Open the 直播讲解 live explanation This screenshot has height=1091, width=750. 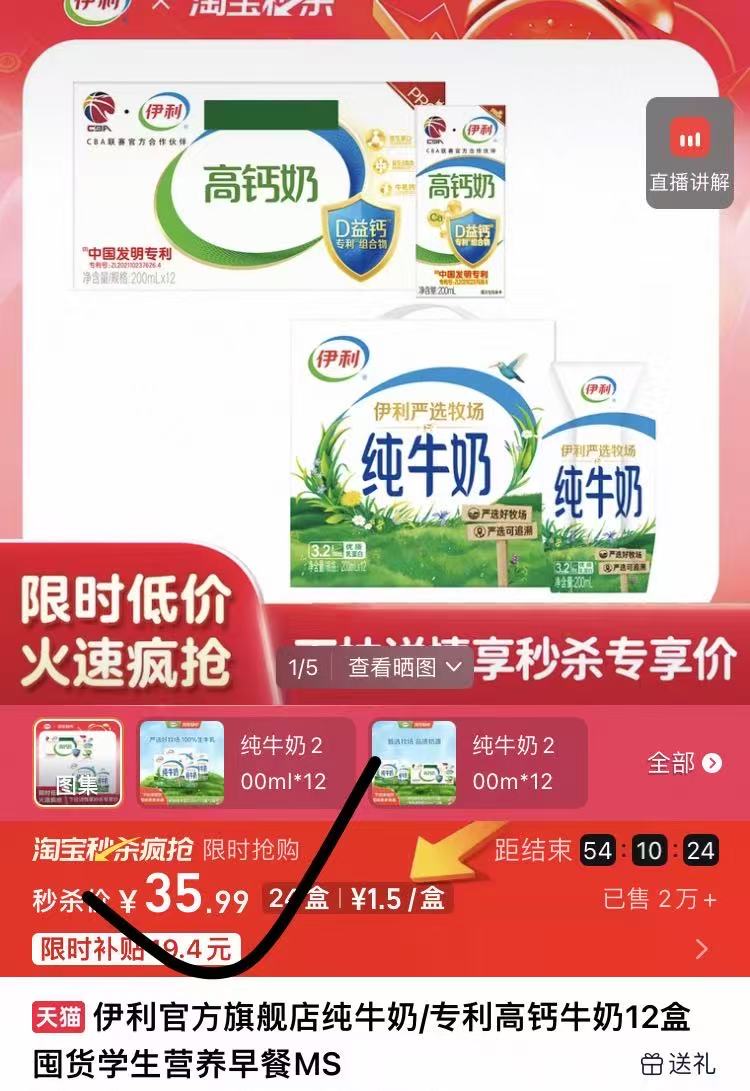(690, 153)
